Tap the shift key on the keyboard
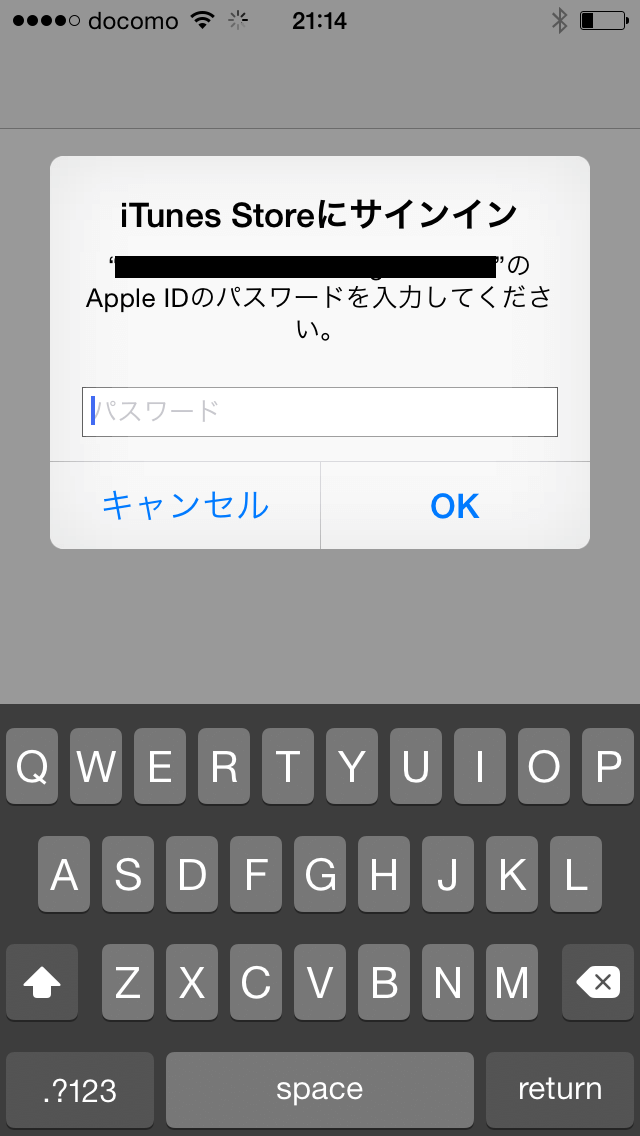Image resolution: width=640 pixels, height=1136 pixels. pos(42,983)
